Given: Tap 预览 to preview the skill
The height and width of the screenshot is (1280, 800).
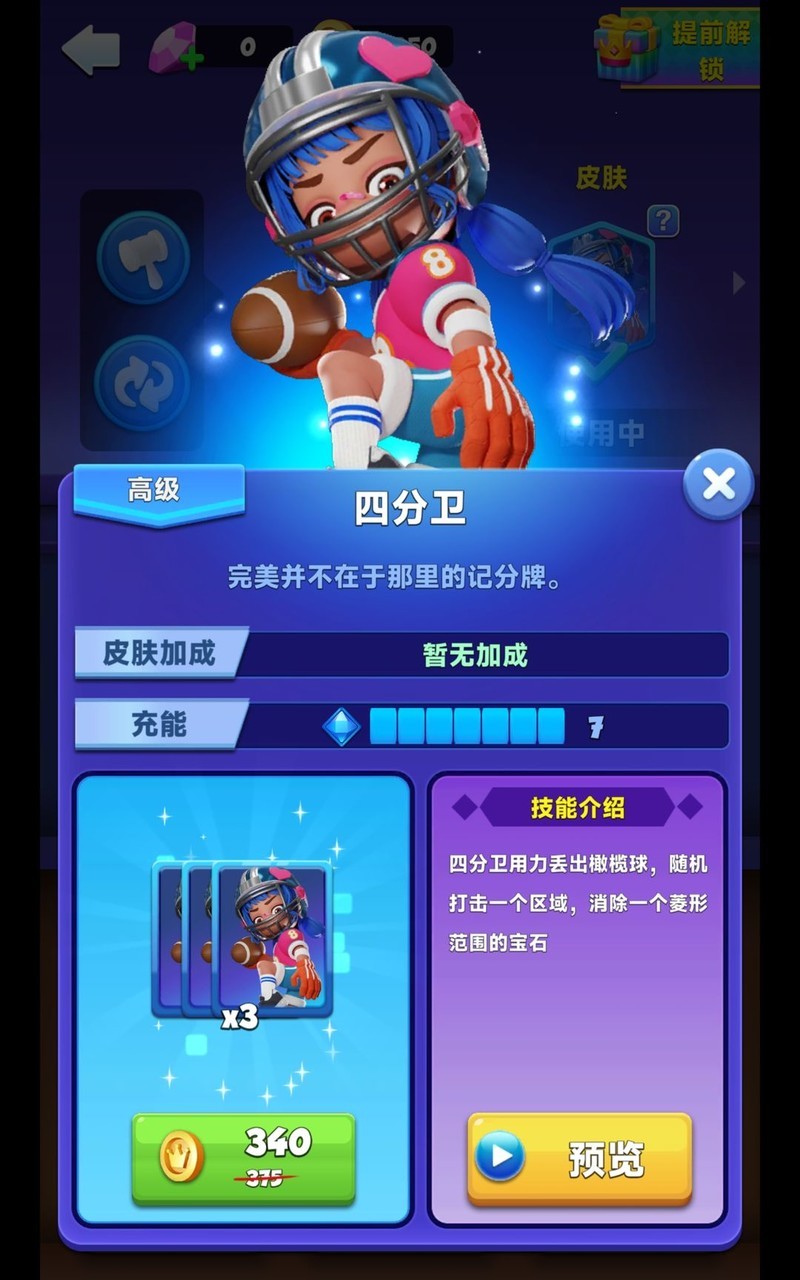Looking at the screenshot, I should click(x=579, y=1158).
